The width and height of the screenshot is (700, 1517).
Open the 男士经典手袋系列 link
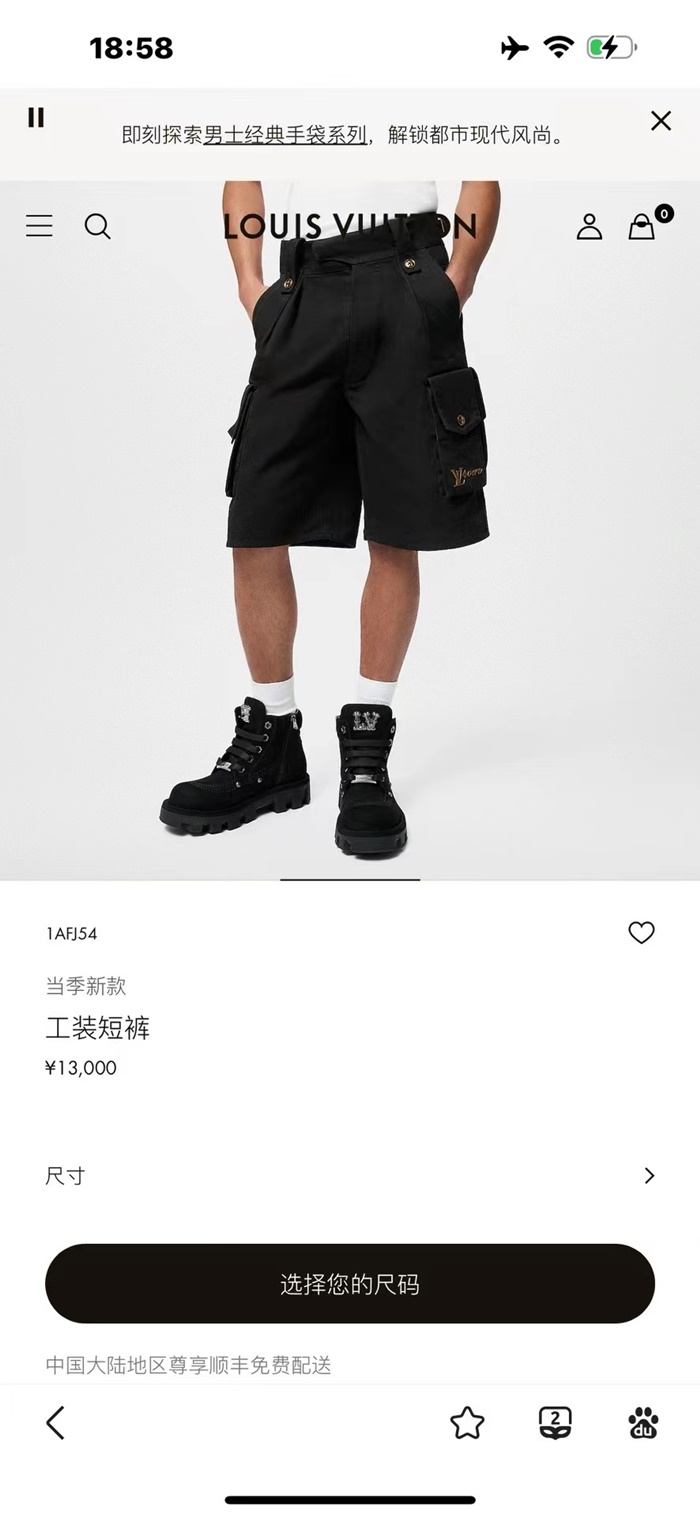285,135
